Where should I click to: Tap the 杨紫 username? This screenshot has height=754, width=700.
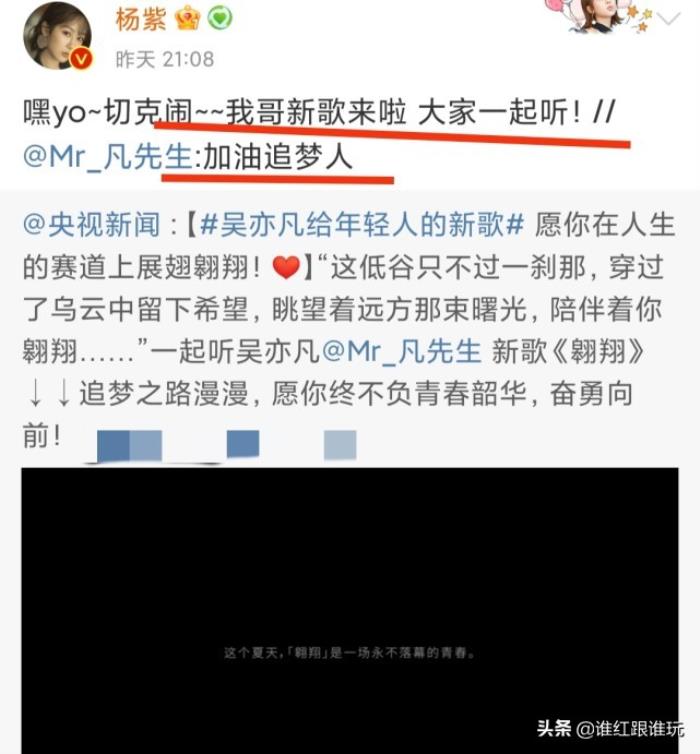(143, 17)
